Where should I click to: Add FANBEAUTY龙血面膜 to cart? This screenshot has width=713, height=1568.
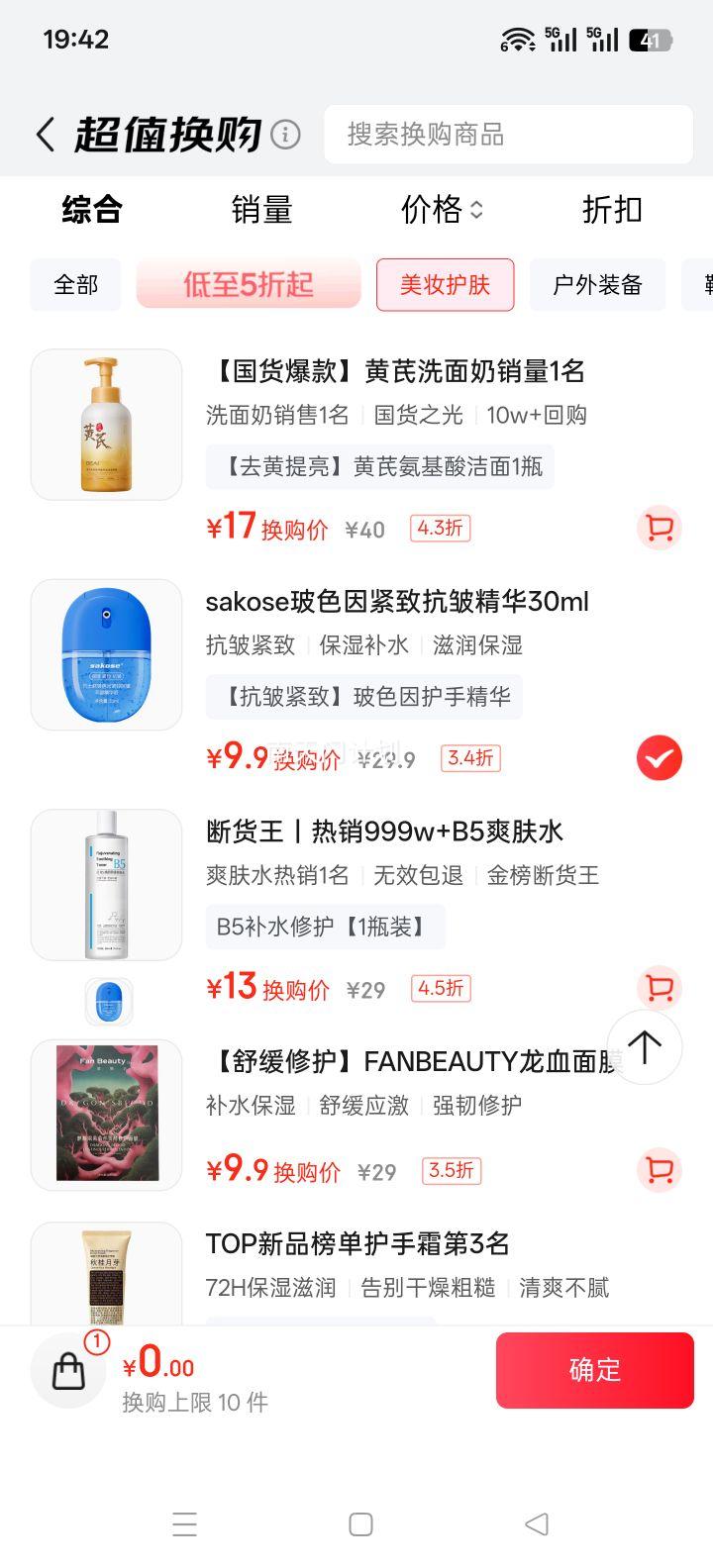[659, 1170]
